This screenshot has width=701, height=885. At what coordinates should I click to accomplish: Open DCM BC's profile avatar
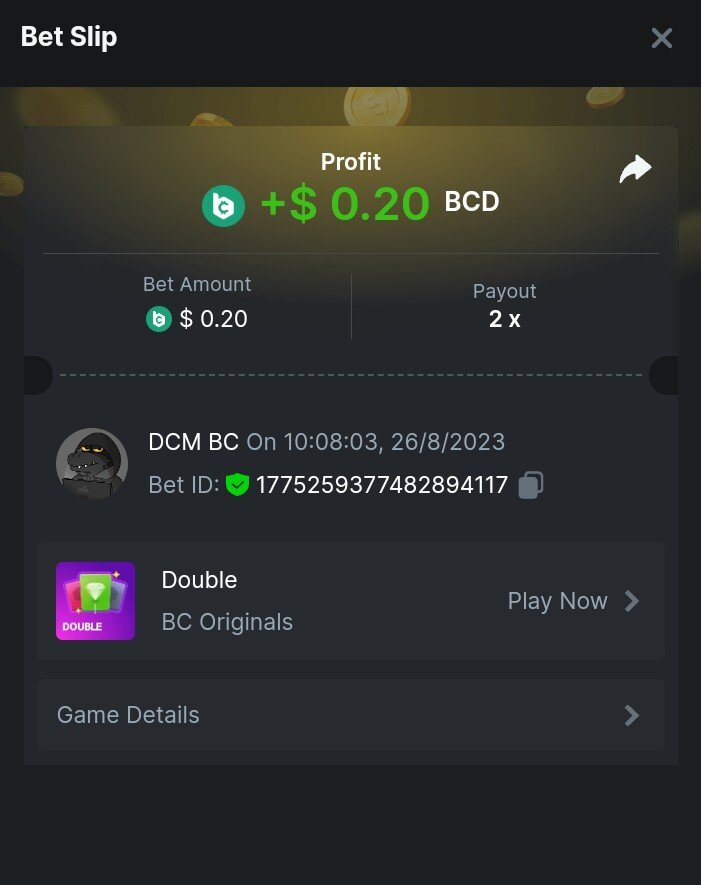[92, 464]
